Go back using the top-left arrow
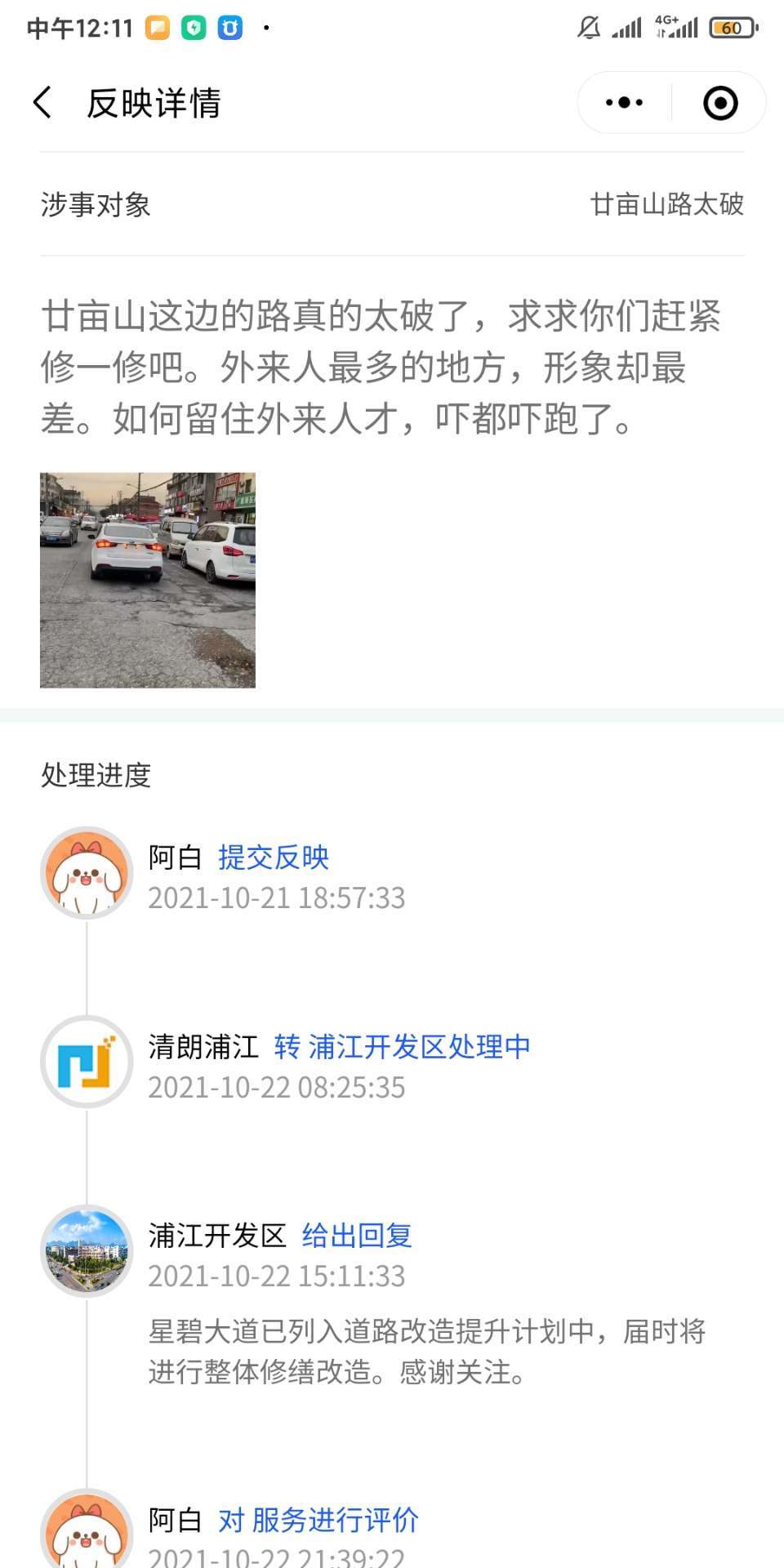This screenshot has width=784, height=1568. tap(42, 103)
